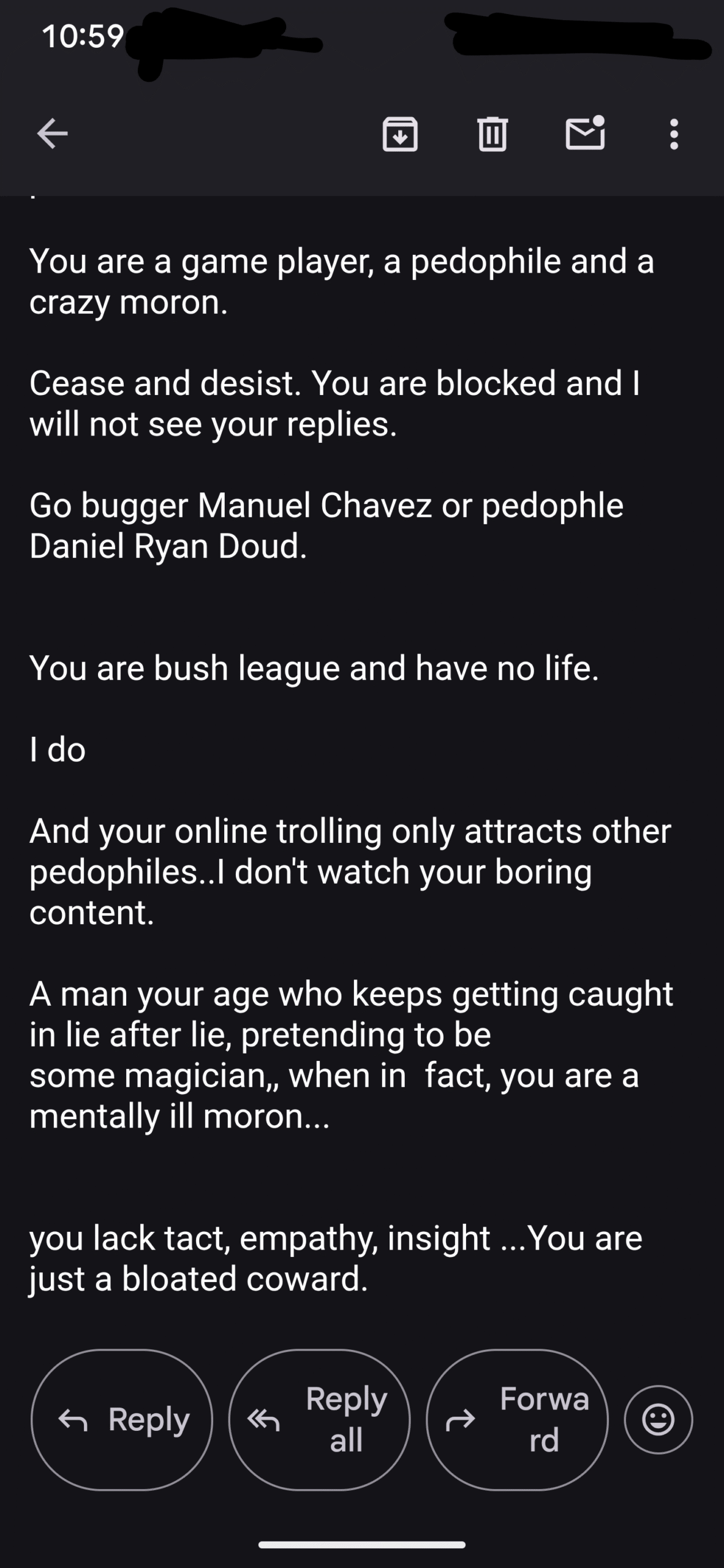Forward this email
Image resolution: width=724 pixels, height=1568 pixels.
coord(517,1419)
